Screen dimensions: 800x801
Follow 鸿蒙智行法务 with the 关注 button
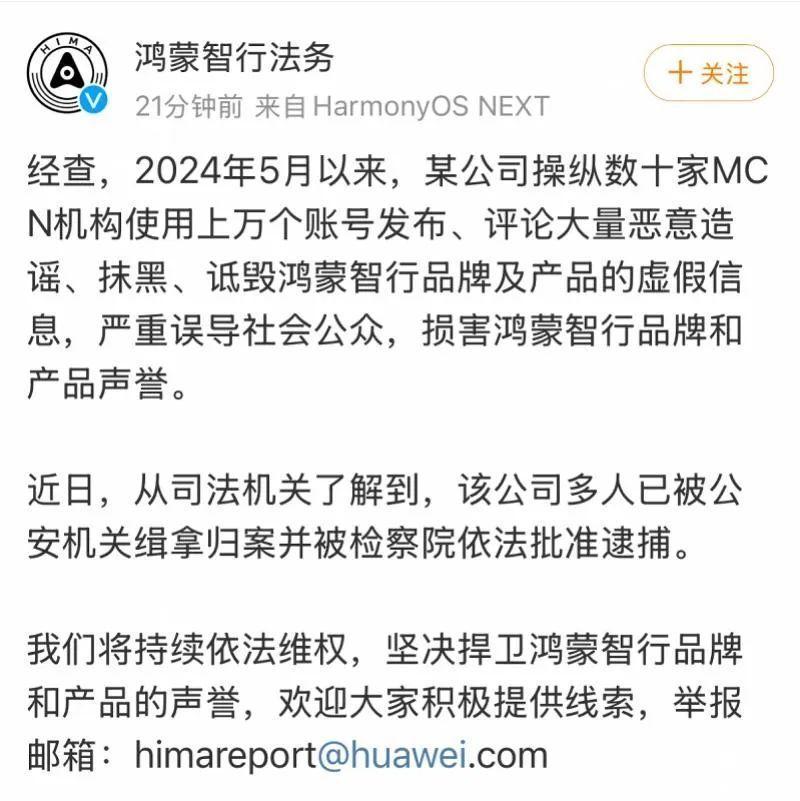(x=709, y=73)
